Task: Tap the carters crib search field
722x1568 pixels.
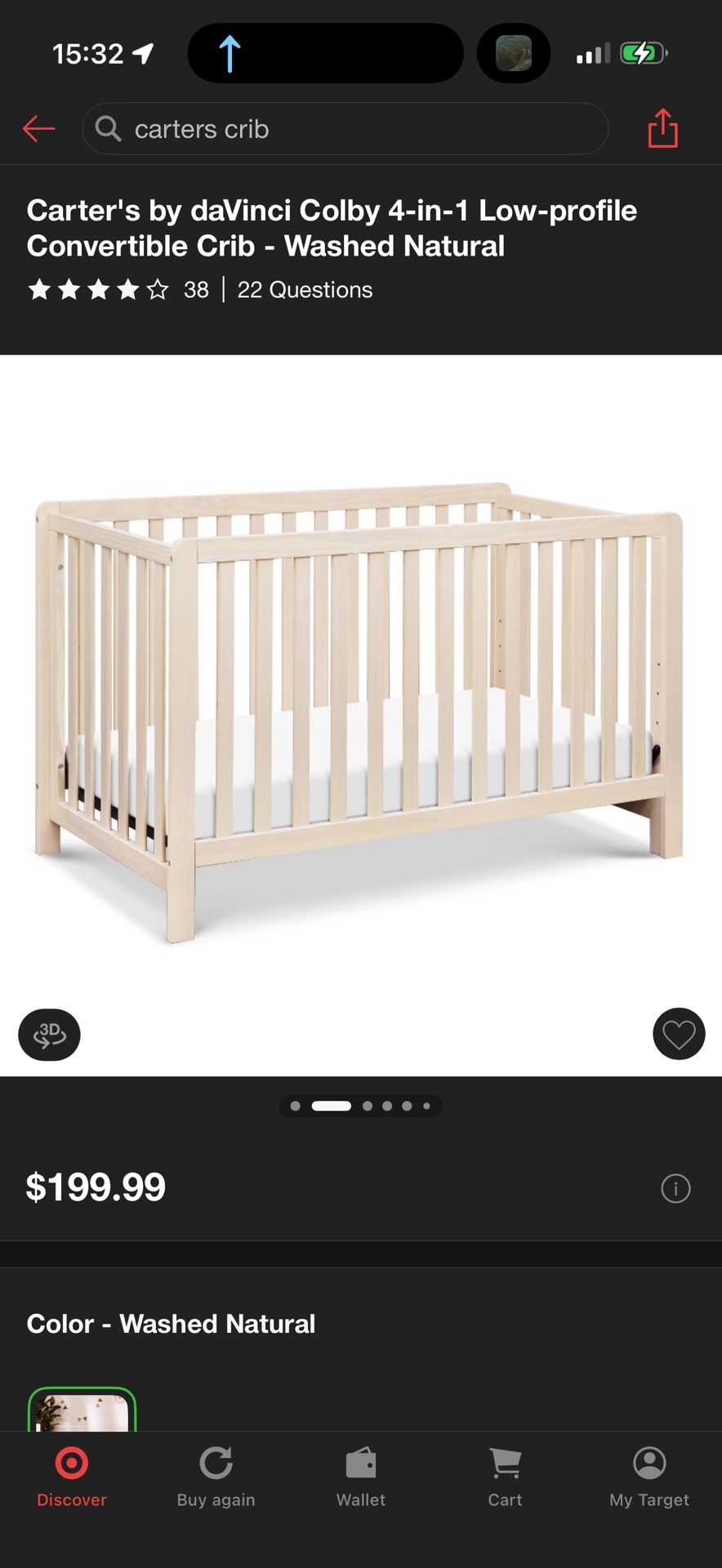Action: 345,129
